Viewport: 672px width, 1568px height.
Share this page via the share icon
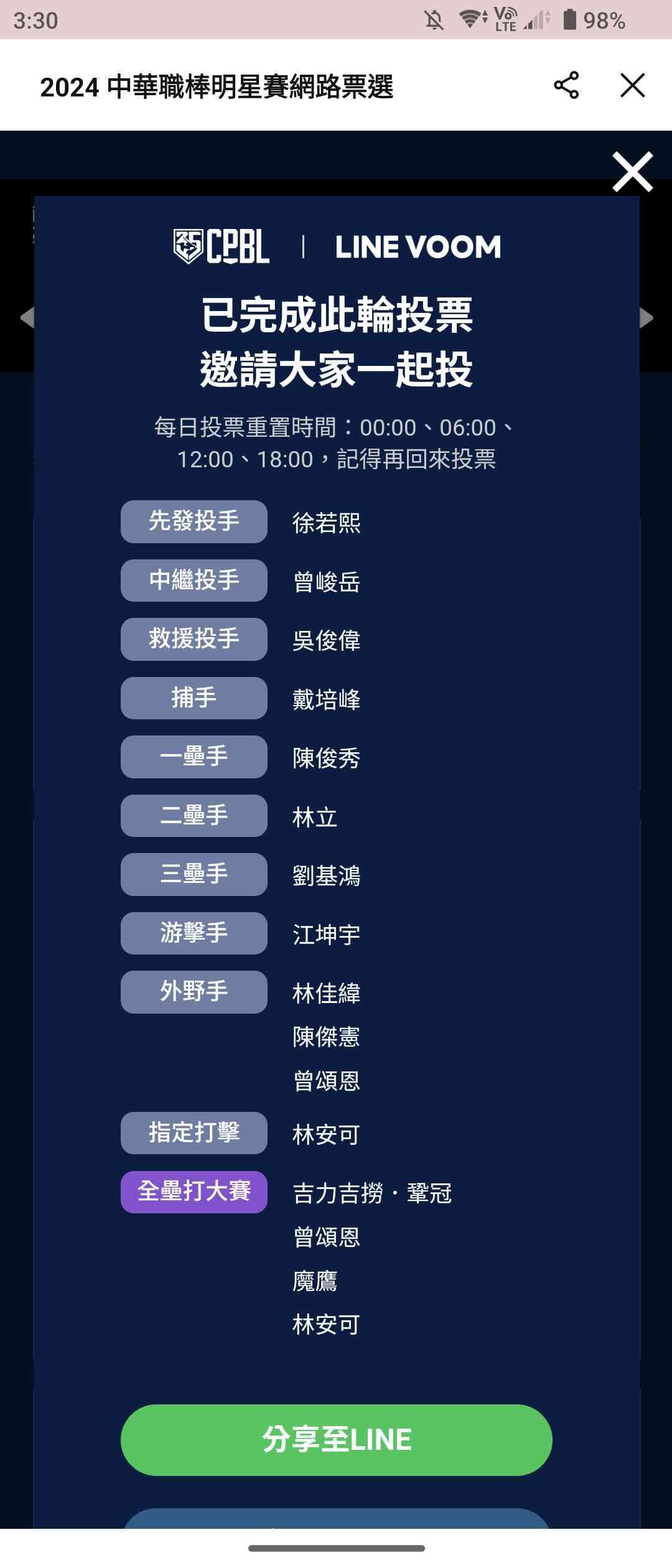click(566, 85)
